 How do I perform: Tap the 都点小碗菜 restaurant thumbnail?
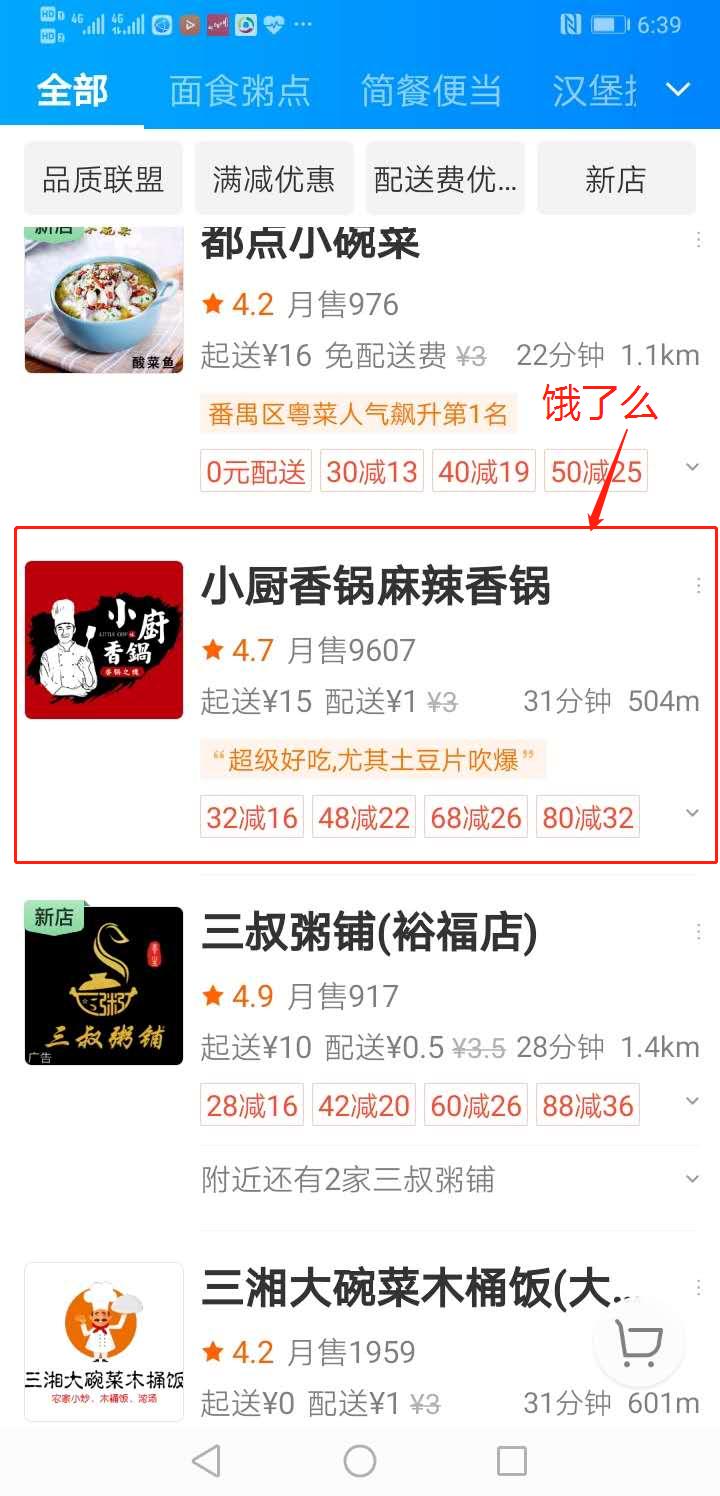(103, 299)
